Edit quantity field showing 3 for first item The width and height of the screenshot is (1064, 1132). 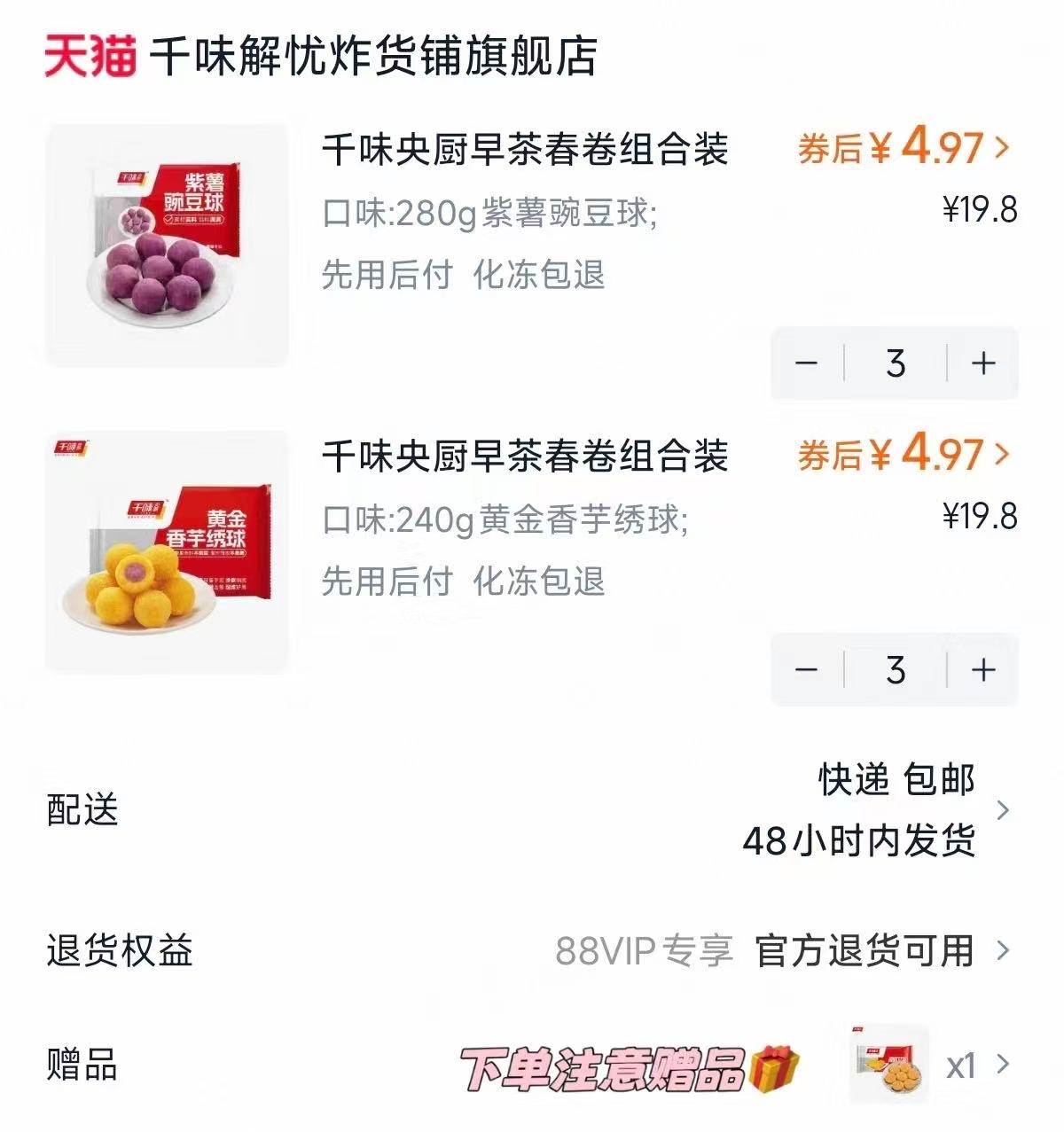point(896,362)
